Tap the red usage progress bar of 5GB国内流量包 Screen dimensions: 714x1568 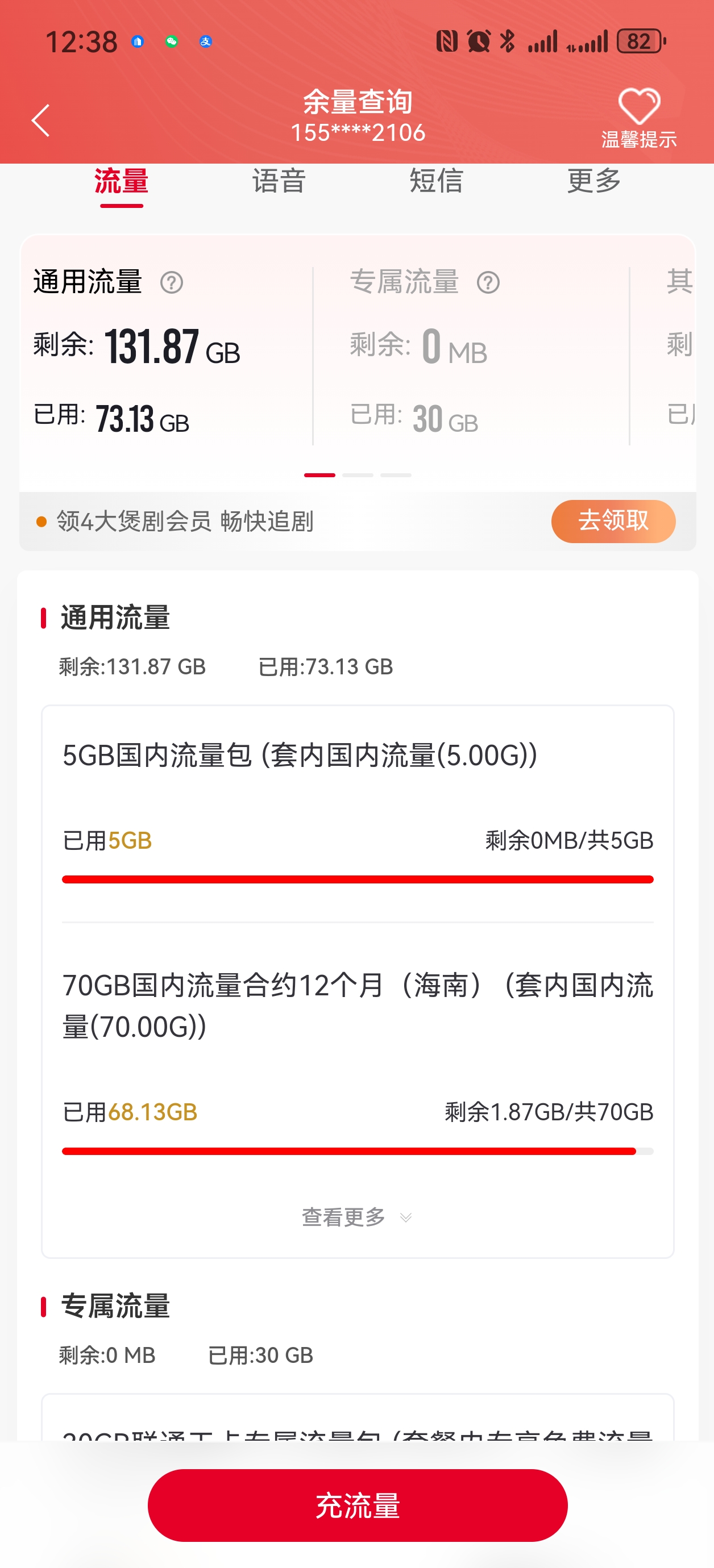[x=357, y=878]
